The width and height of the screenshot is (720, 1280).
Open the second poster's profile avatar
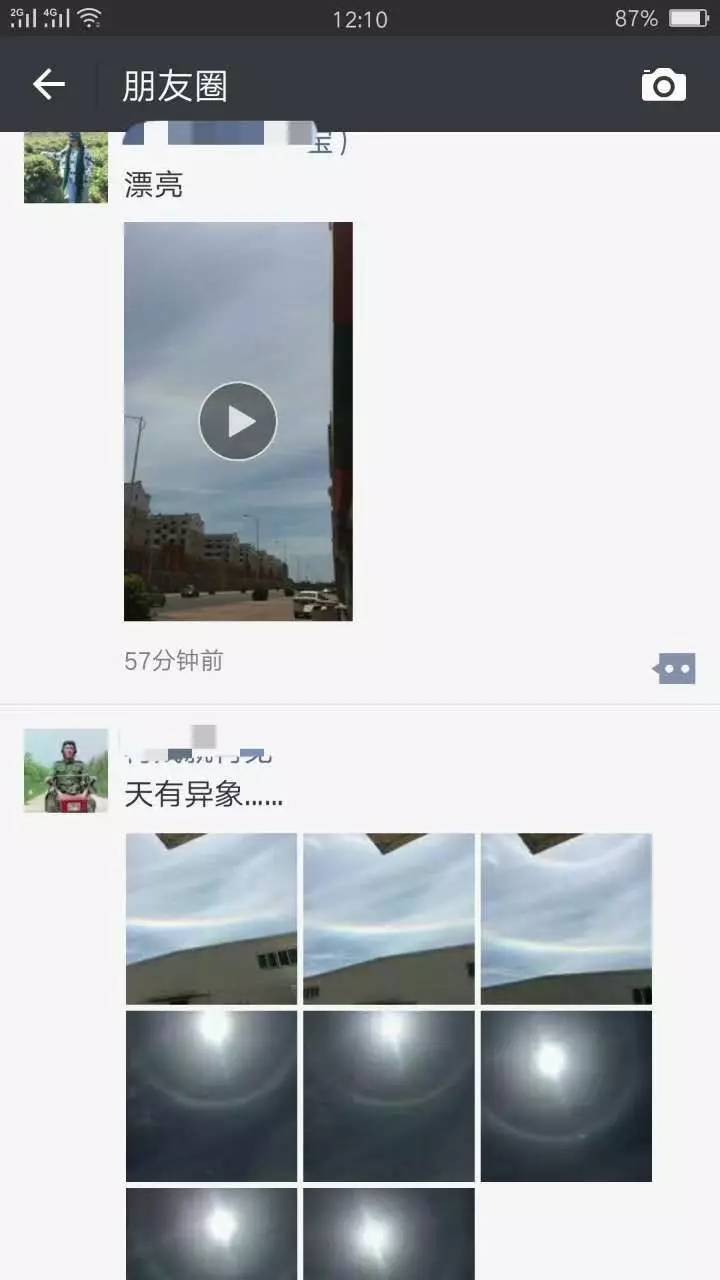[64, 770]
